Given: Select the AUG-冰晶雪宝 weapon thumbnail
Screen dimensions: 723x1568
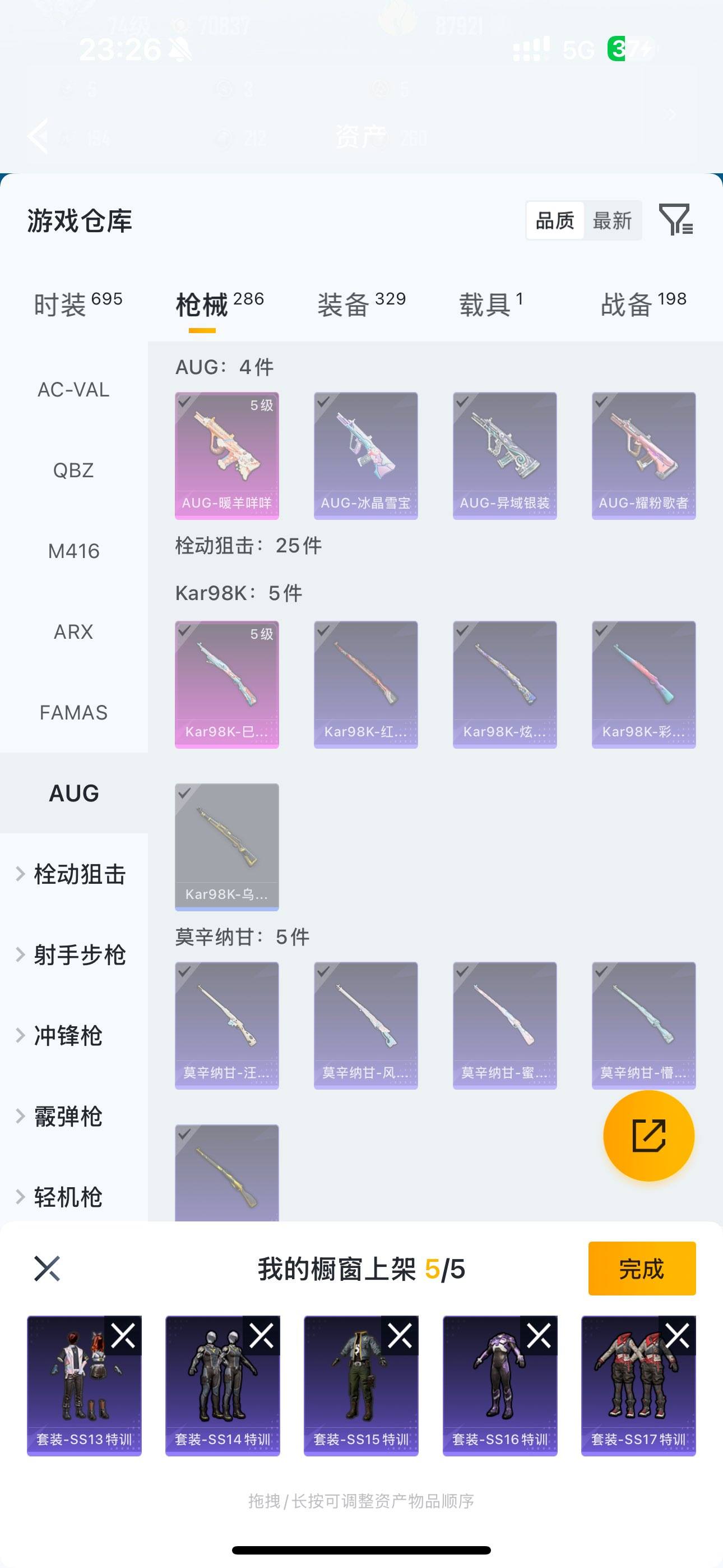Looking at the screenshot, I should (365, 455).
